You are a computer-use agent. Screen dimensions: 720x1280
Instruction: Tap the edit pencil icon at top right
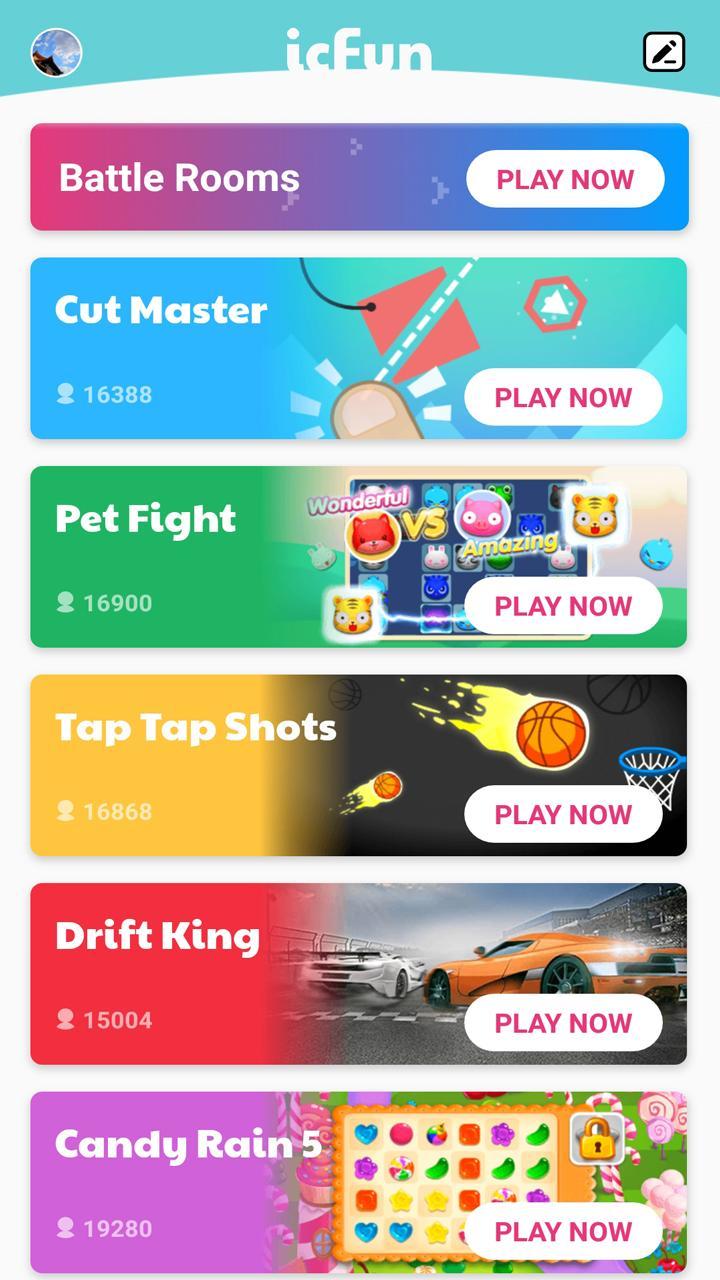point(664,52)
